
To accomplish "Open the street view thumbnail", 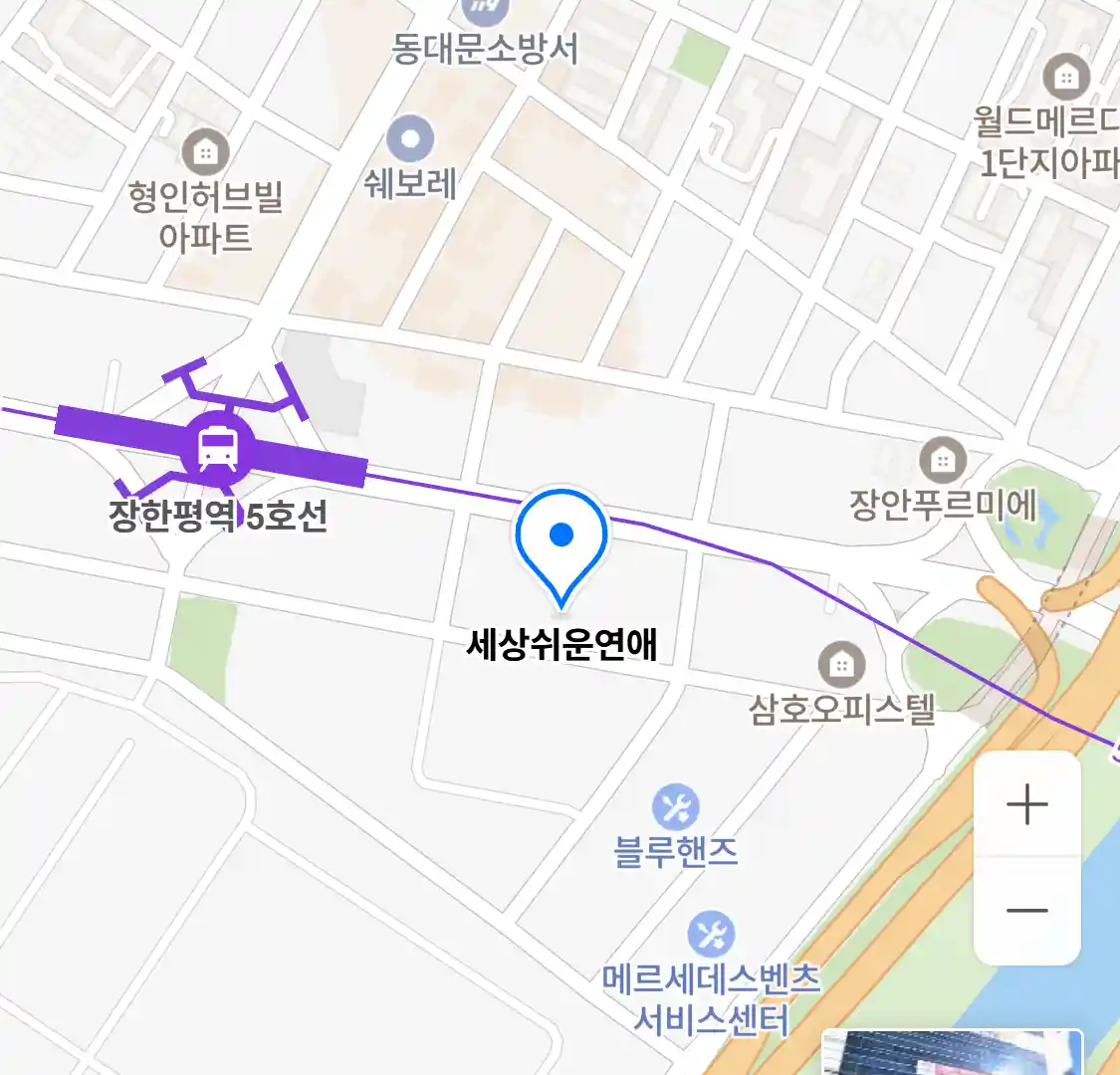I will click(951, 1054).
